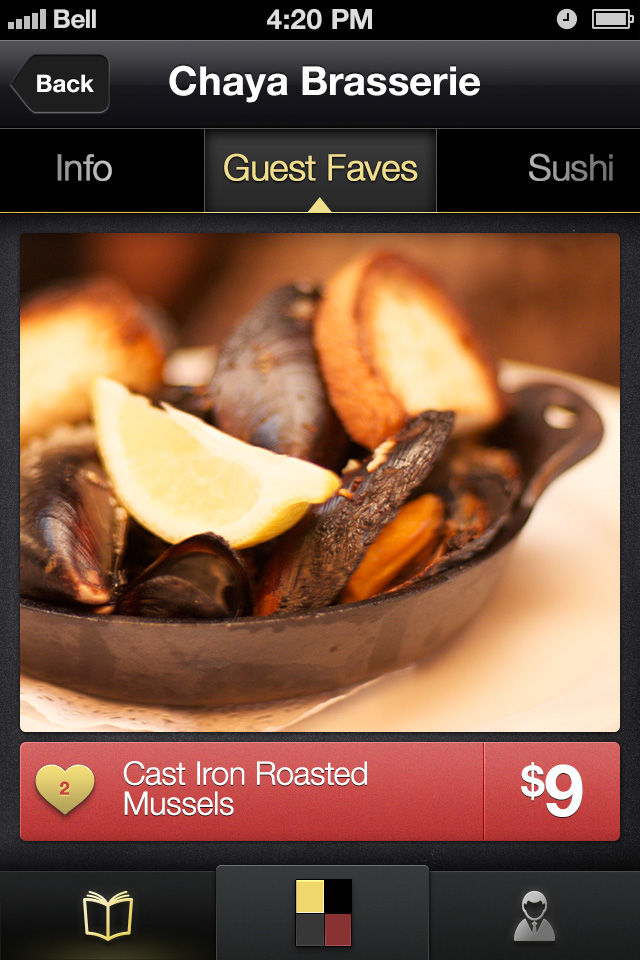Tap the colored squares center tab
This screenshot has width=640, height=960.
coord(323,912)
